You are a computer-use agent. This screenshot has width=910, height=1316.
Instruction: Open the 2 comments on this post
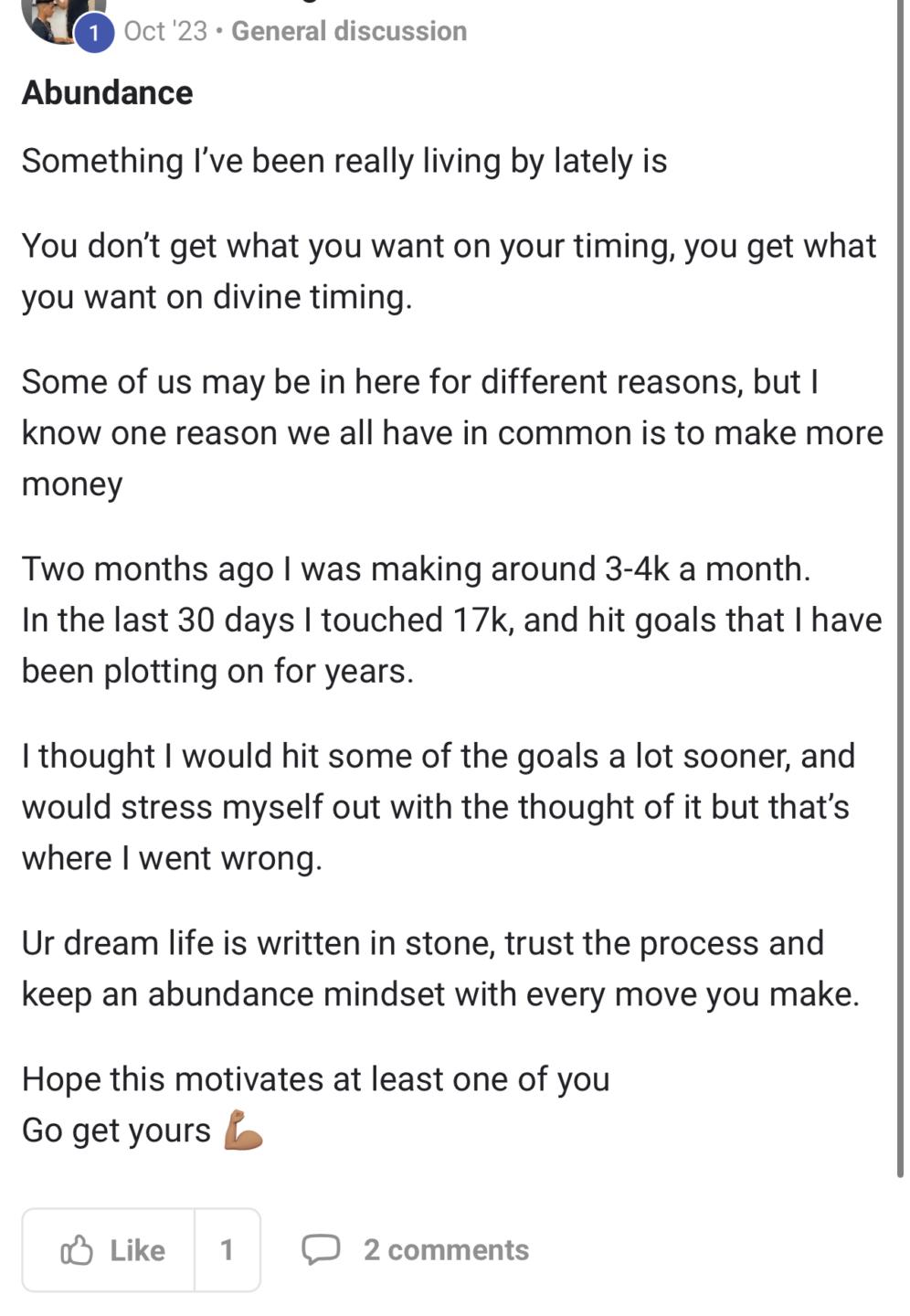pyautogui.click(x=416, y=1249)
